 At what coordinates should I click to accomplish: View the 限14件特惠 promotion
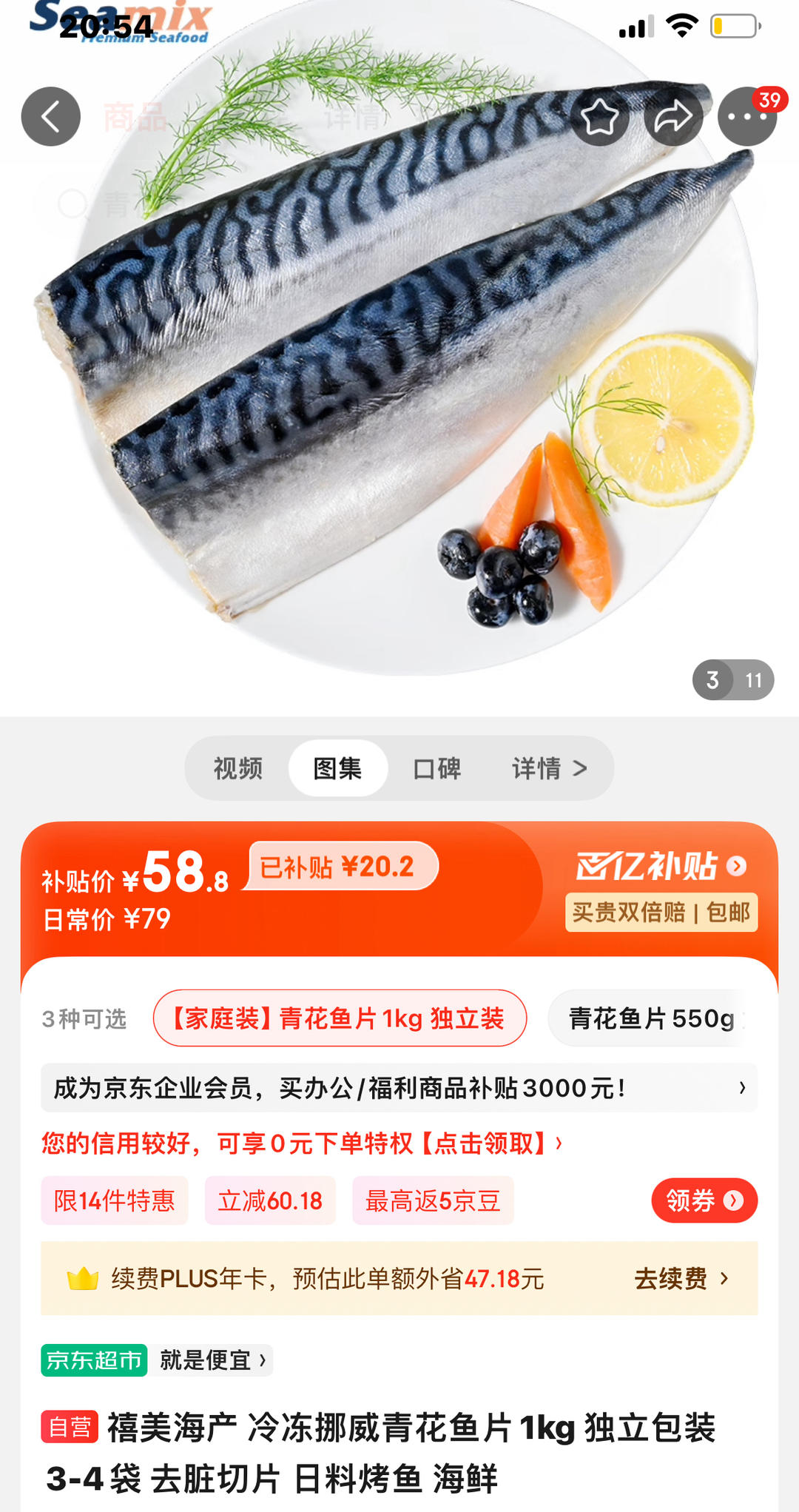click(115, 1200)
